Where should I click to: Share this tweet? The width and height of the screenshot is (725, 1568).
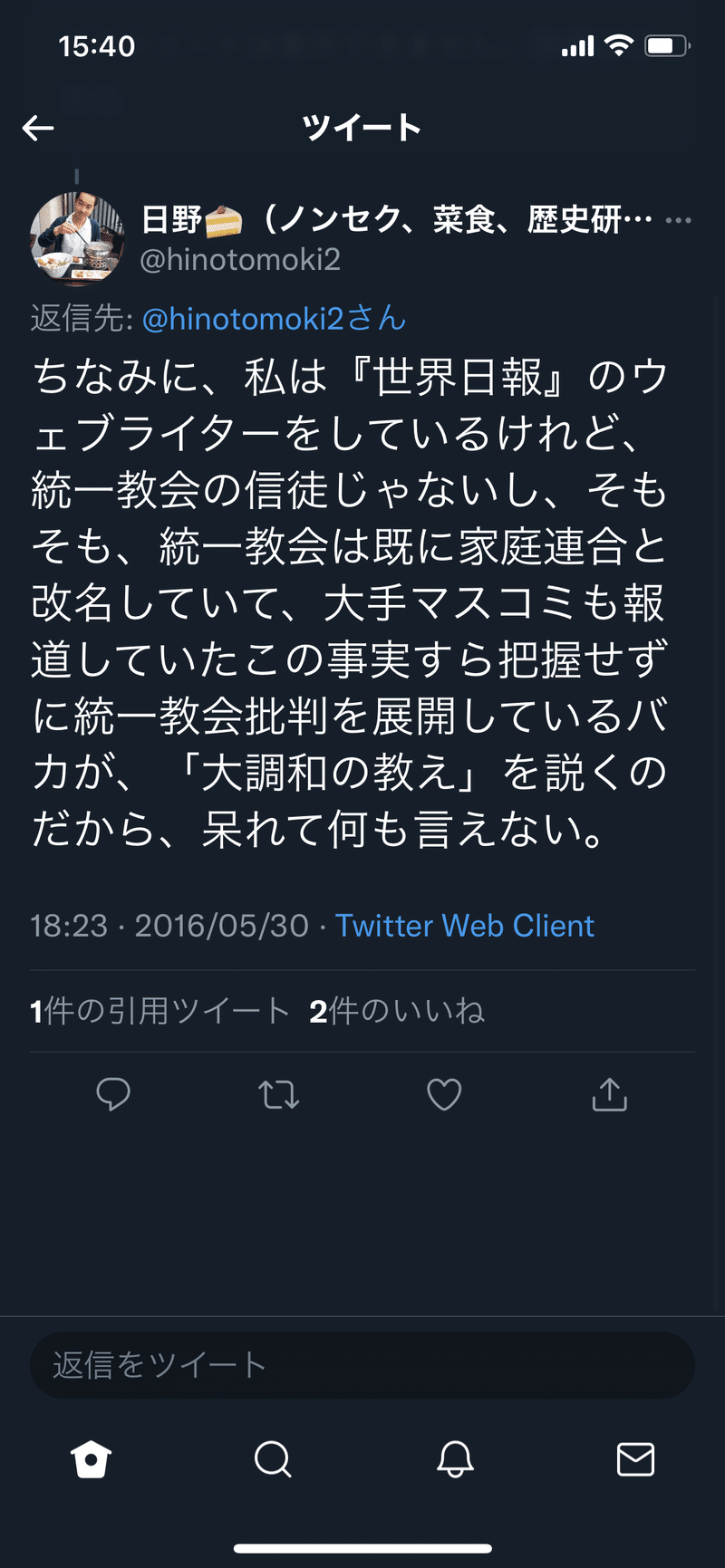click(x=610, y=1094)
